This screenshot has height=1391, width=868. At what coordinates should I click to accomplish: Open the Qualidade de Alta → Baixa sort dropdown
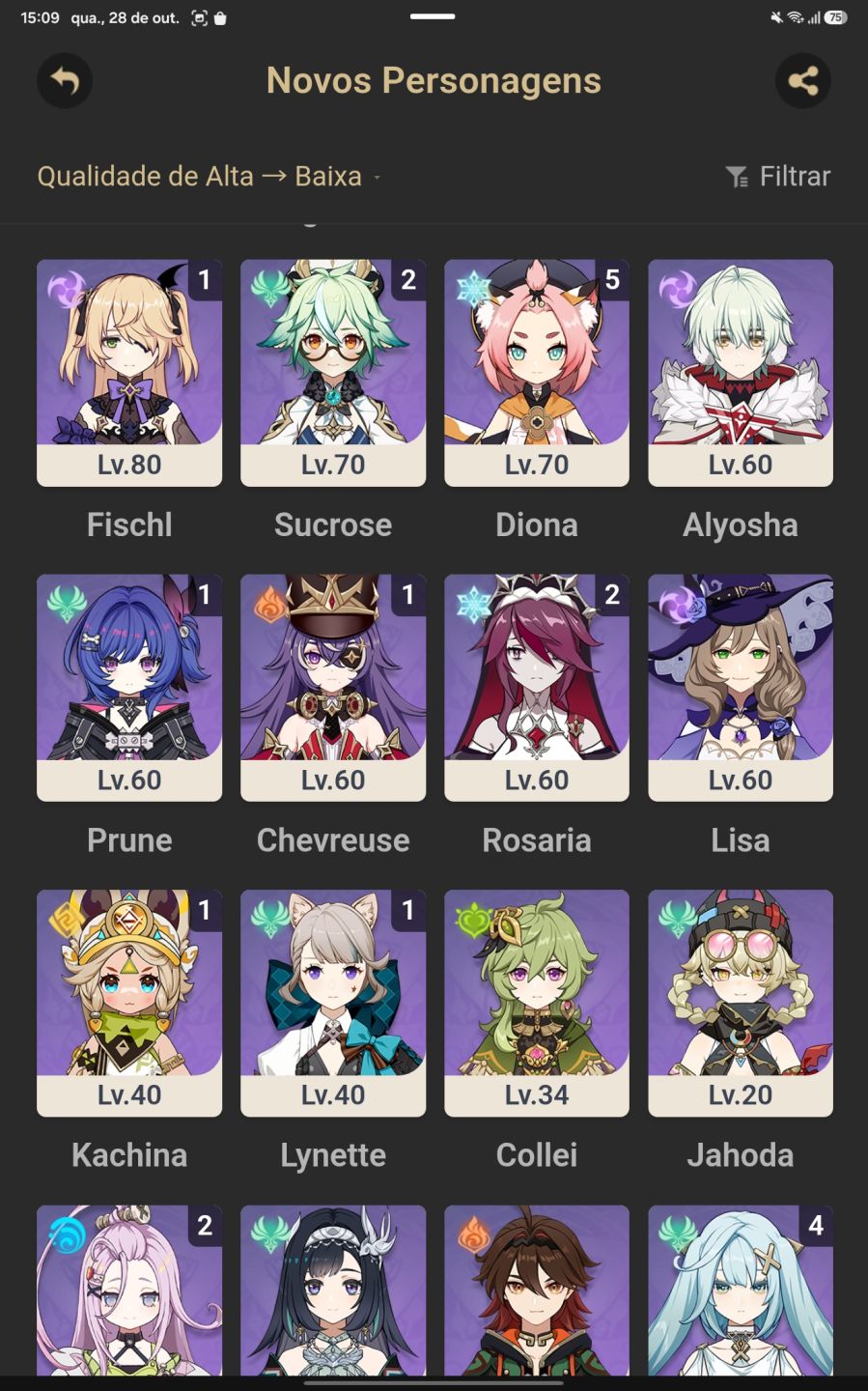[209, 177]
